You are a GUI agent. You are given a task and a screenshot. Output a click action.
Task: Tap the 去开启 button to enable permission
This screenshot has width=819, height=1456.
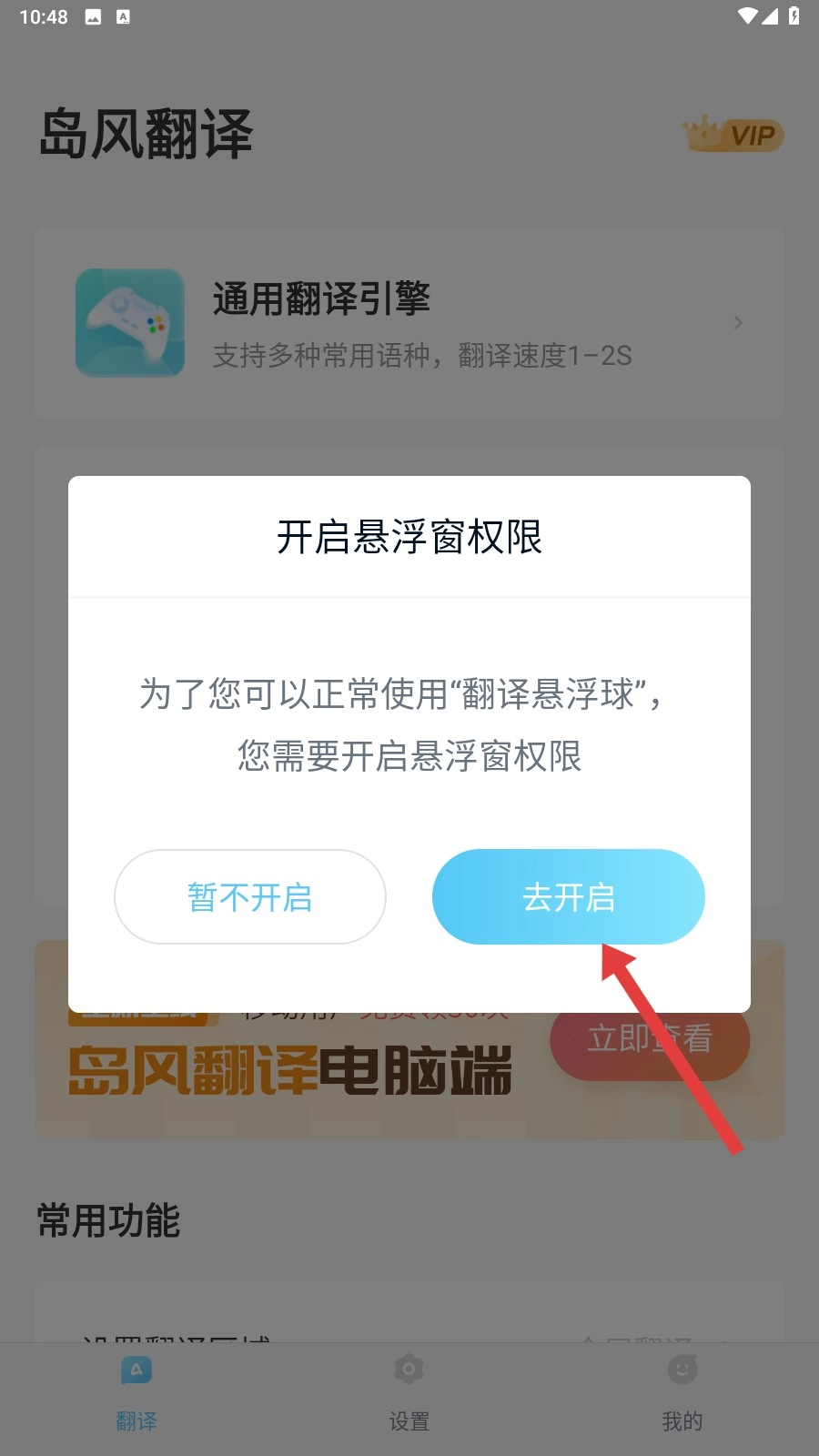[x=568, y=896]
